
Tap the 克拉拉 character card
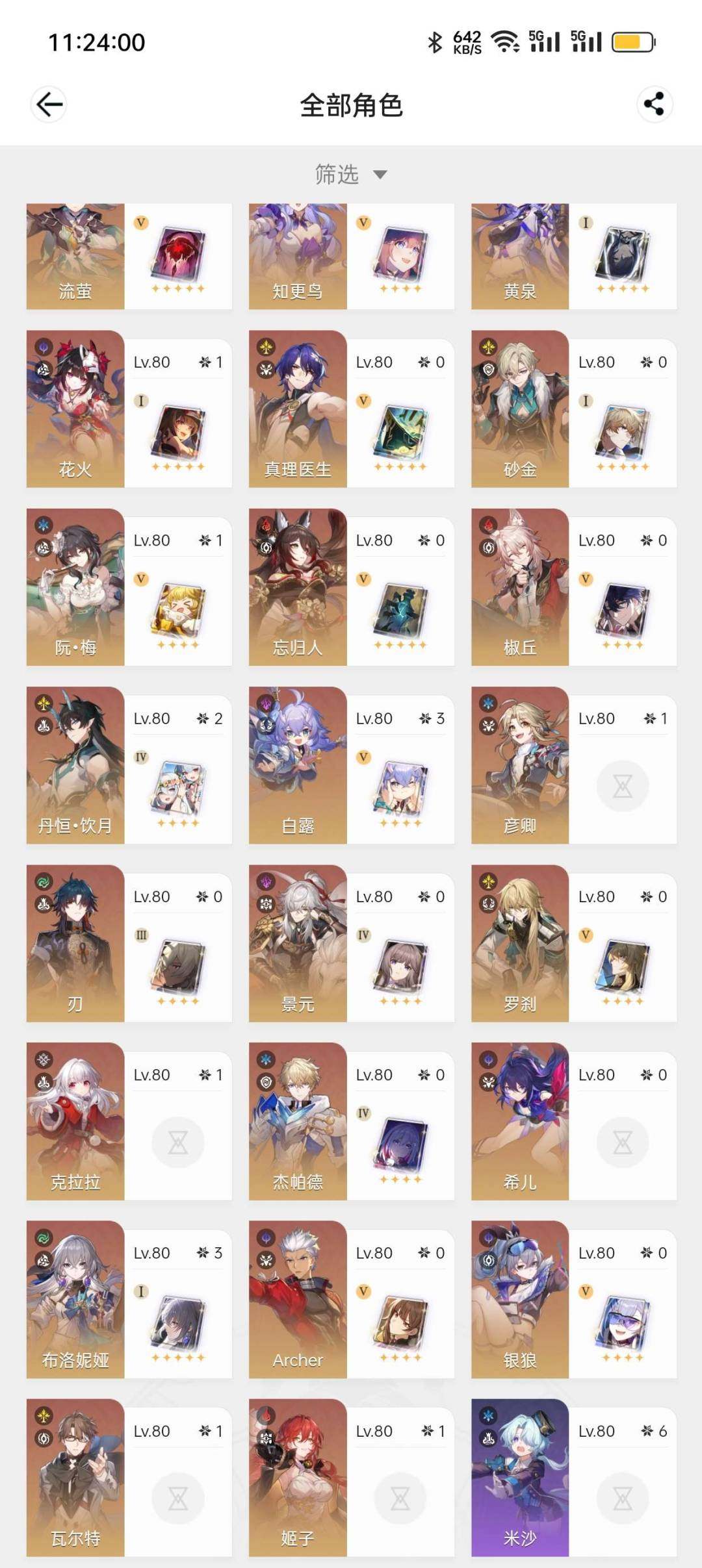129,1121
